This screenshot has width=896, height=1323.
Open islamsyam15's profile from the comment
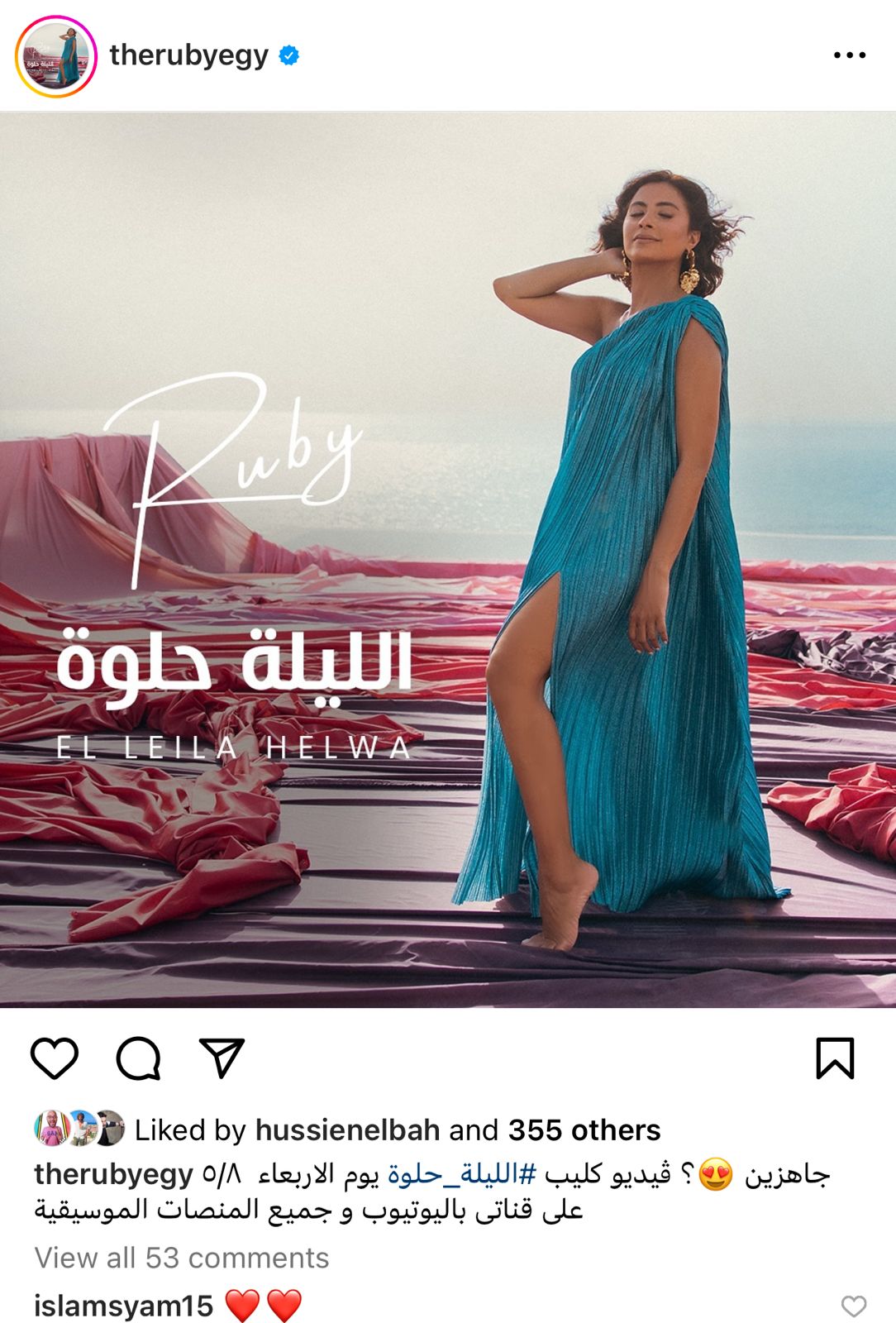(123, 1306)
